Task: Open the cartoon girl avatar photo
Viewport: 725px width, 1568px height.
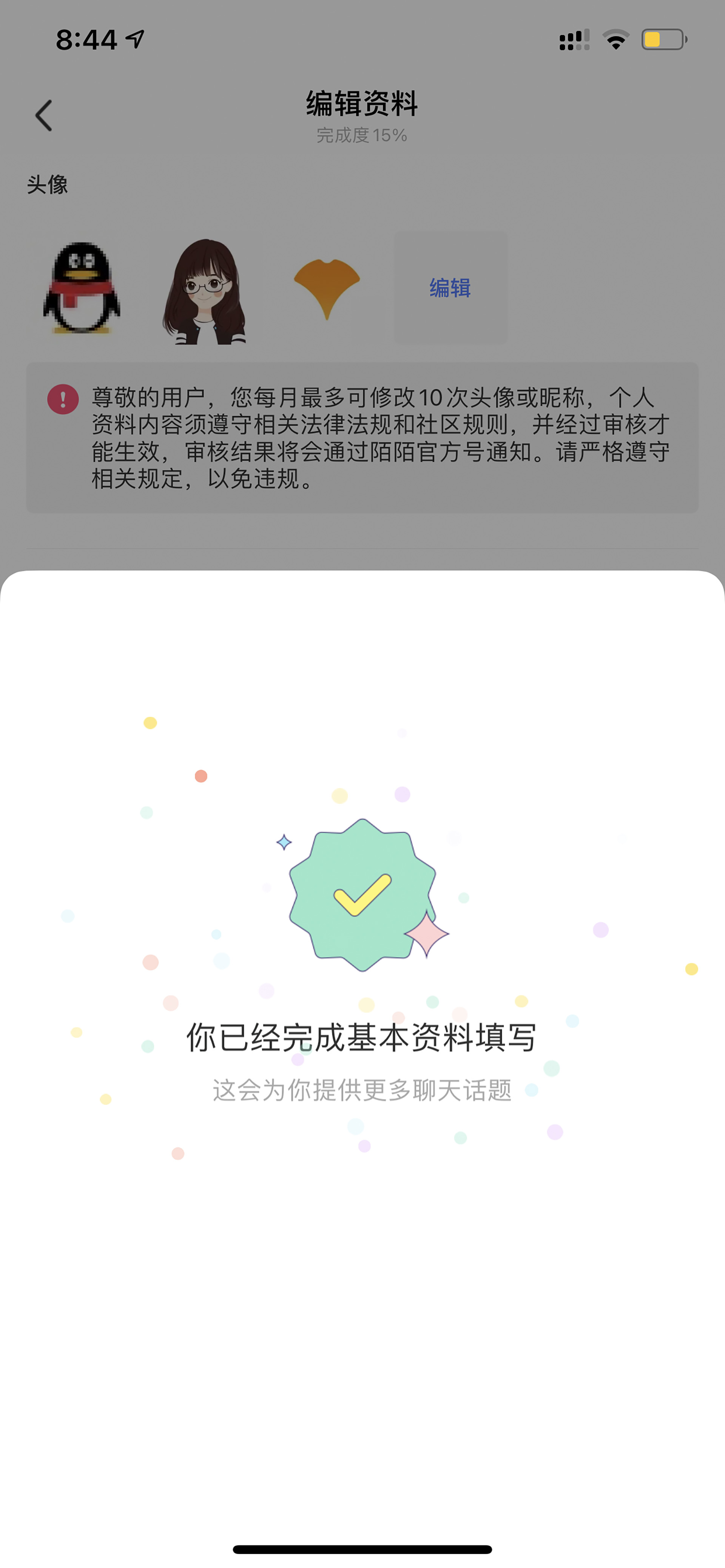Action: (x=205, y=287)
